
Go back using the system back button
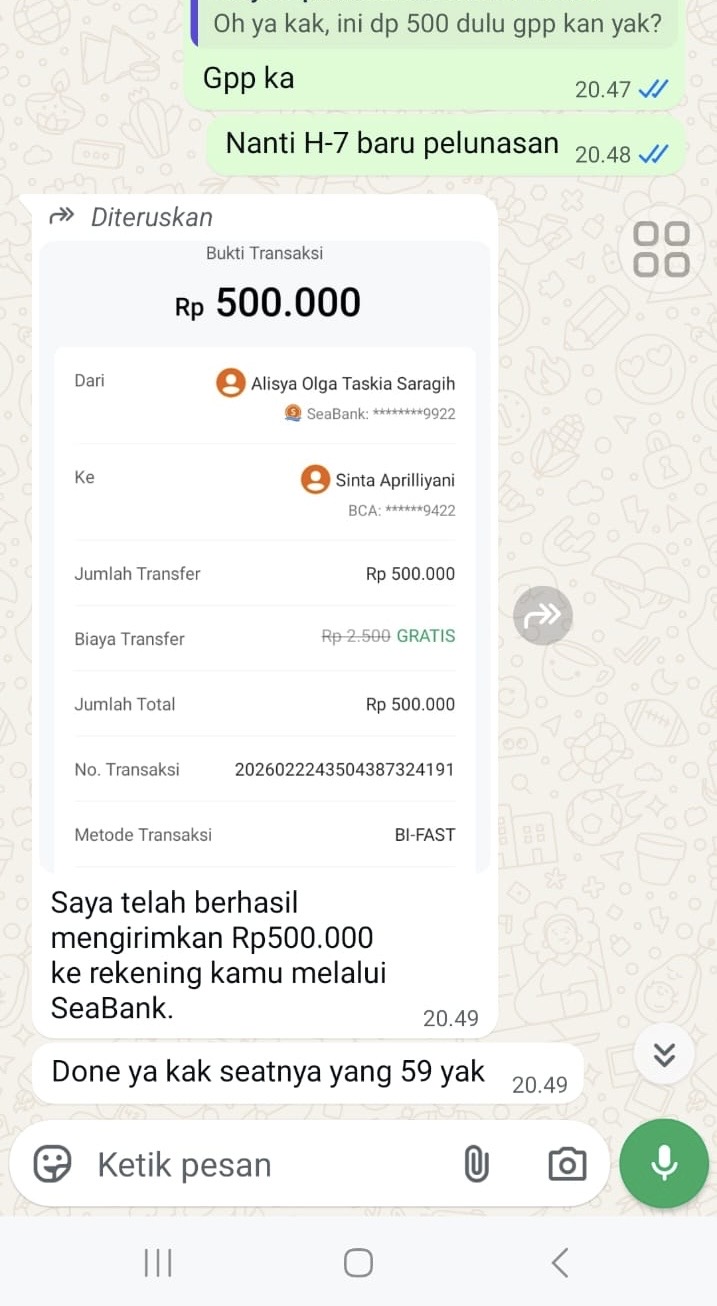(x=561, y=1262)
